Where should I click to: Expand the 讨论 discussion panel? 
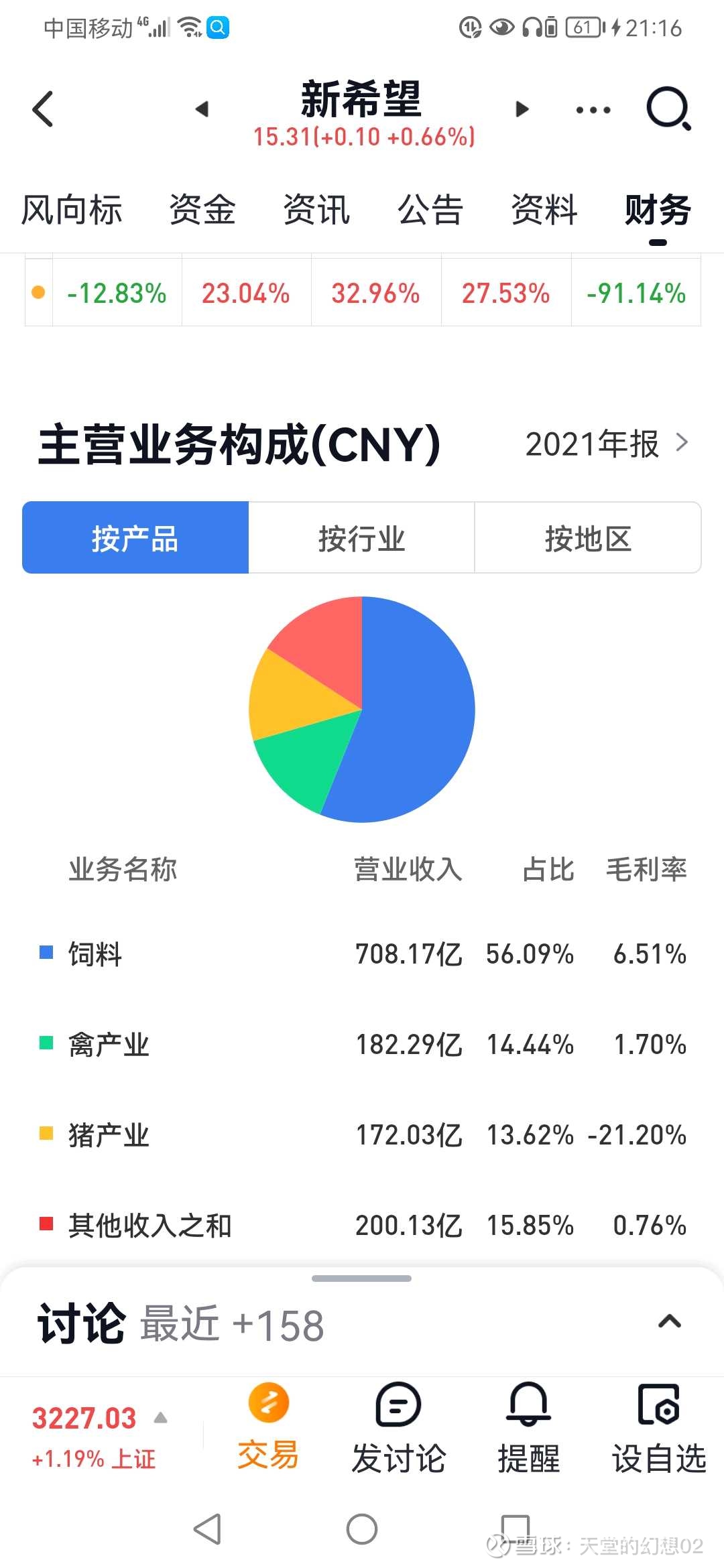(669, 1322)
